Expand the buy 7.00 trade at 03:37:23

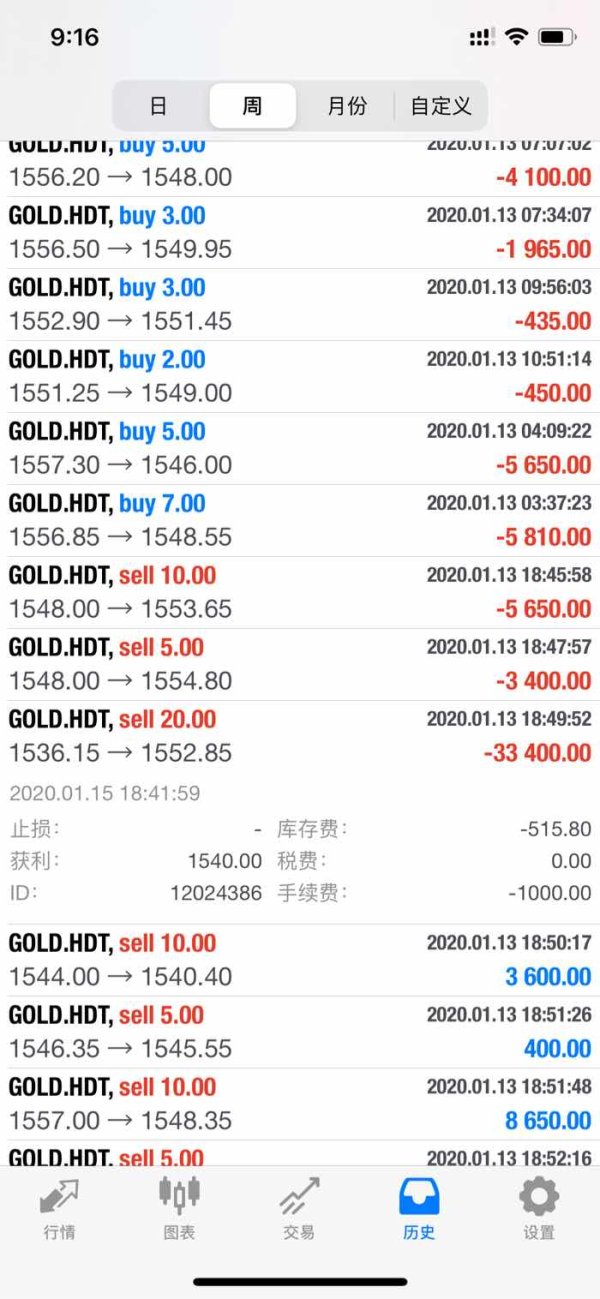[x=300, y=521]
